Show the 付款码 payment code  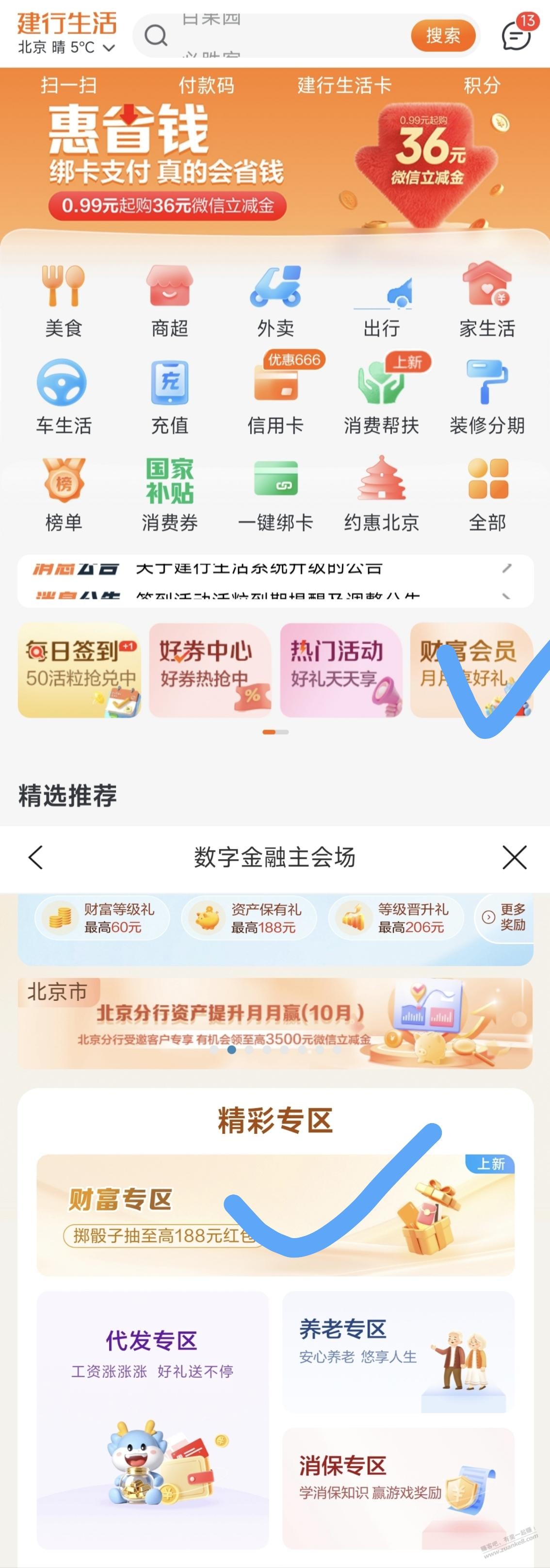(206, 85)
